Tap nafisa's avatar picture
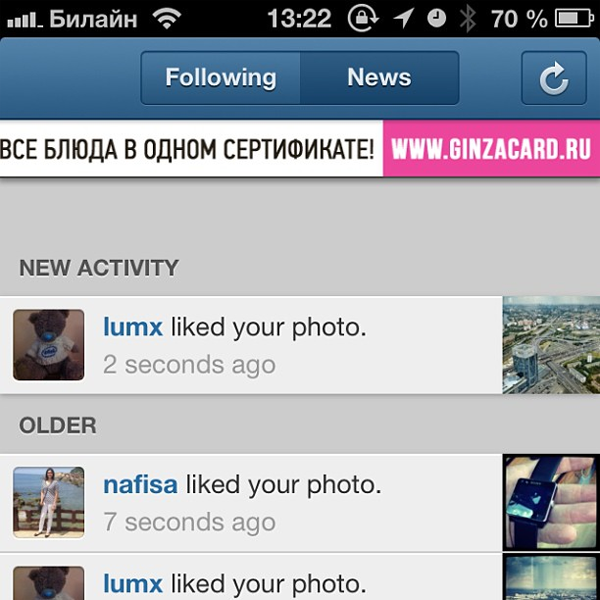 [48, 502]
